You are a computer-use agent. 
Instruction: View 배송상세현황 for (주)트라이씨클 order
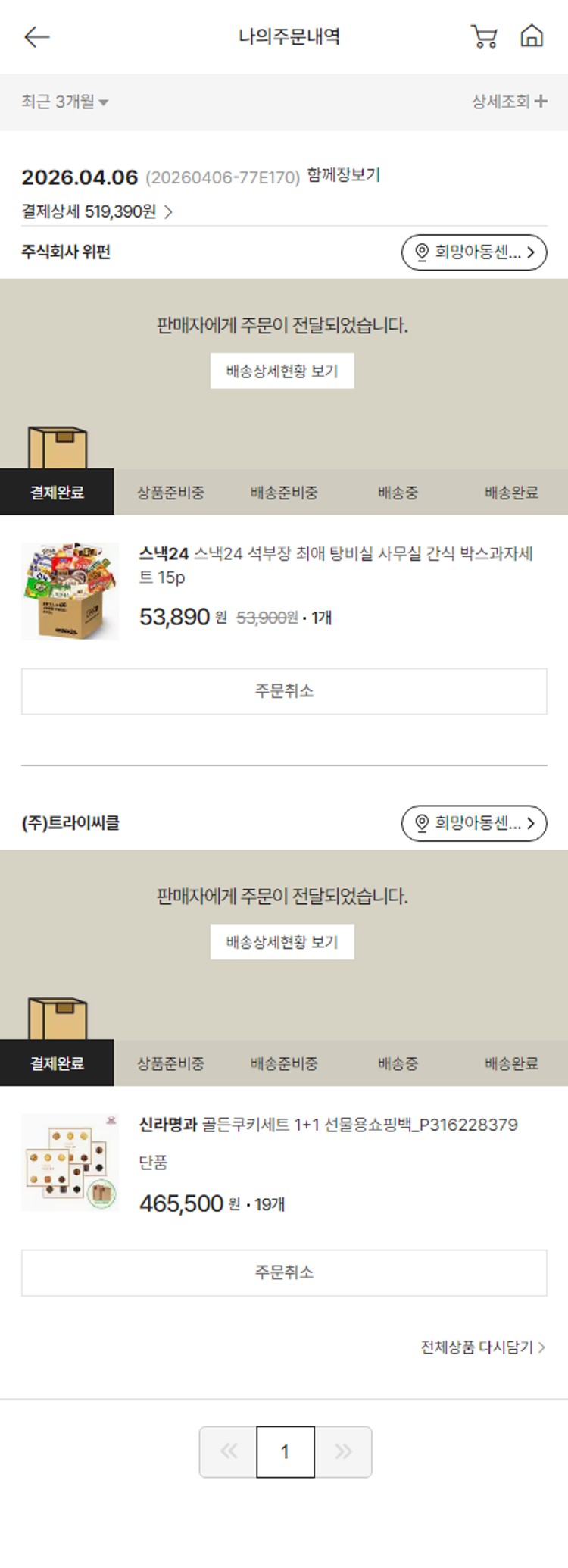click(x=282, y=941)
